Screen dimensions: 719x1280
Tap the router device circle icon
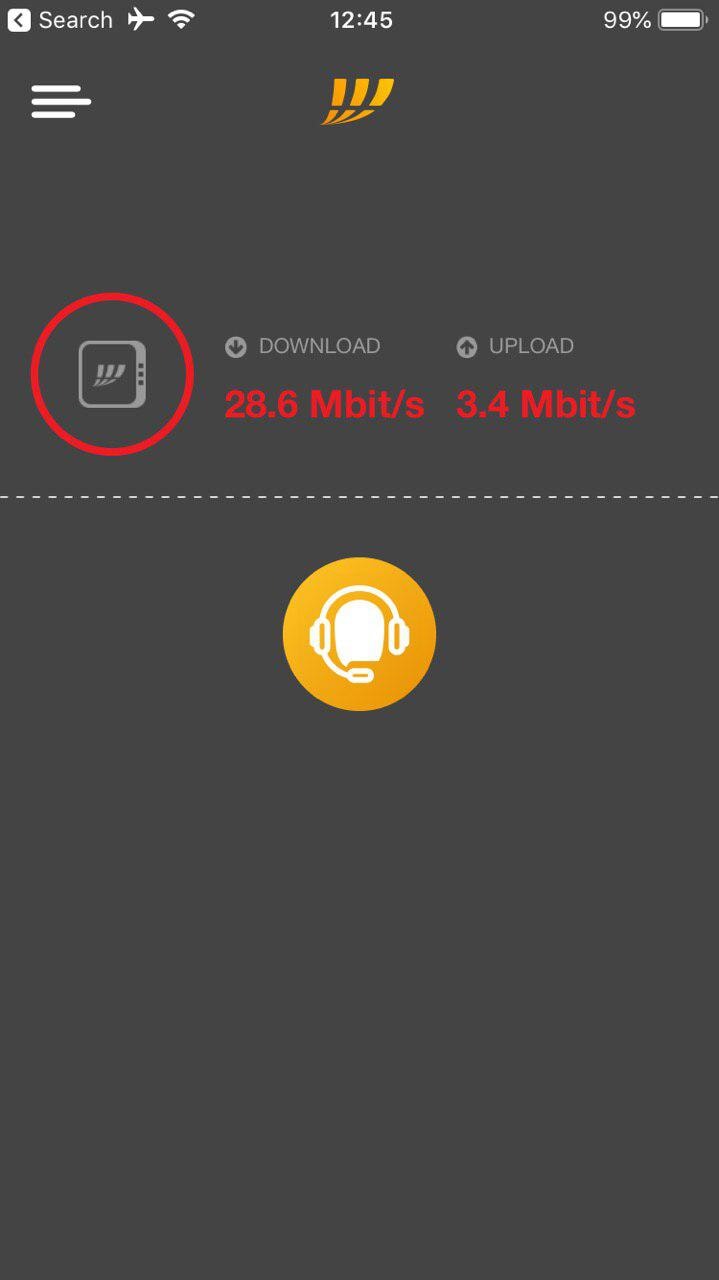112,374
